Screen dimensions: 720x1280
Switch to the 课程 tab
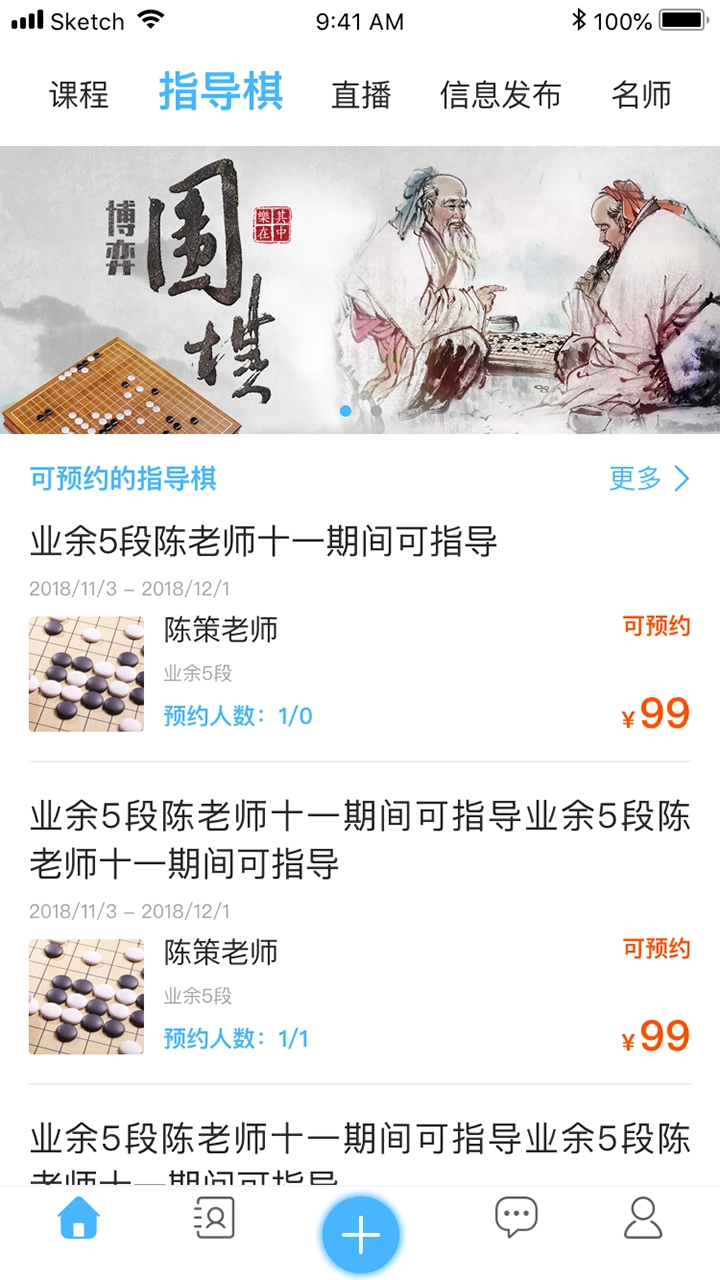(x=80, y=94)
